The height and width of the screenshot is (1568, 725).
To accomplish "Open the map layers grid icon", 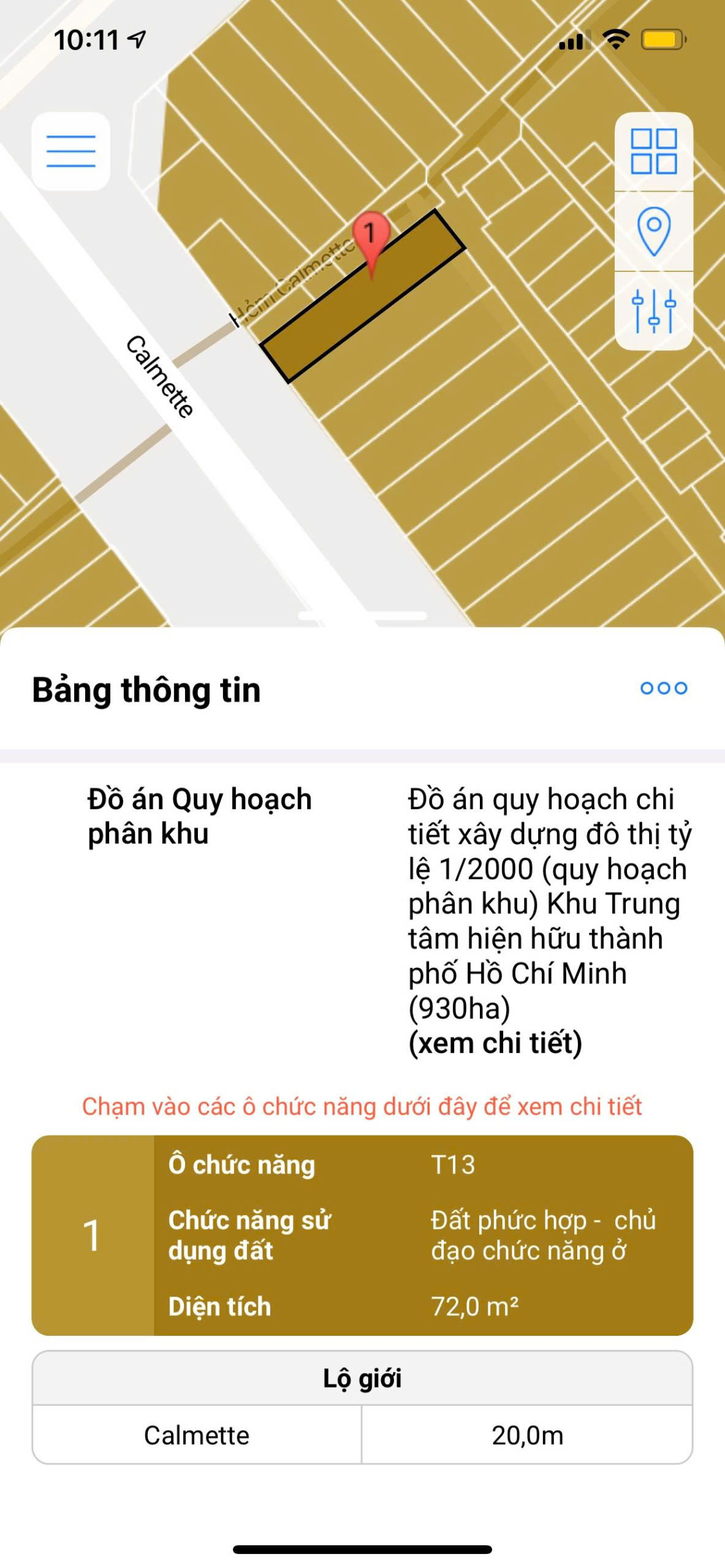I will point(654,151).
